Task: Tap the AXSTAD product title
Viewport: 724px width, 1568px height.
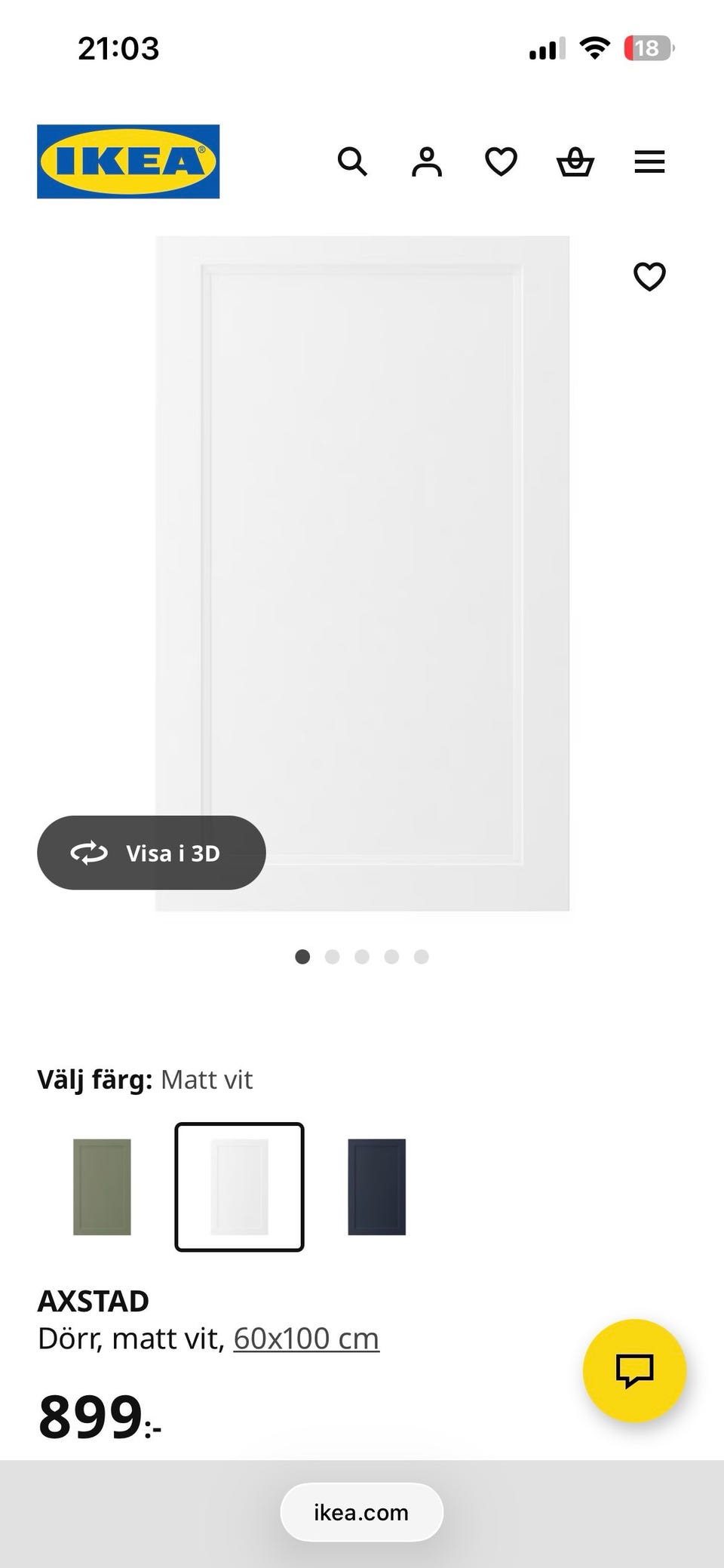Action: pyautogui.click(x=94, y=1299)
